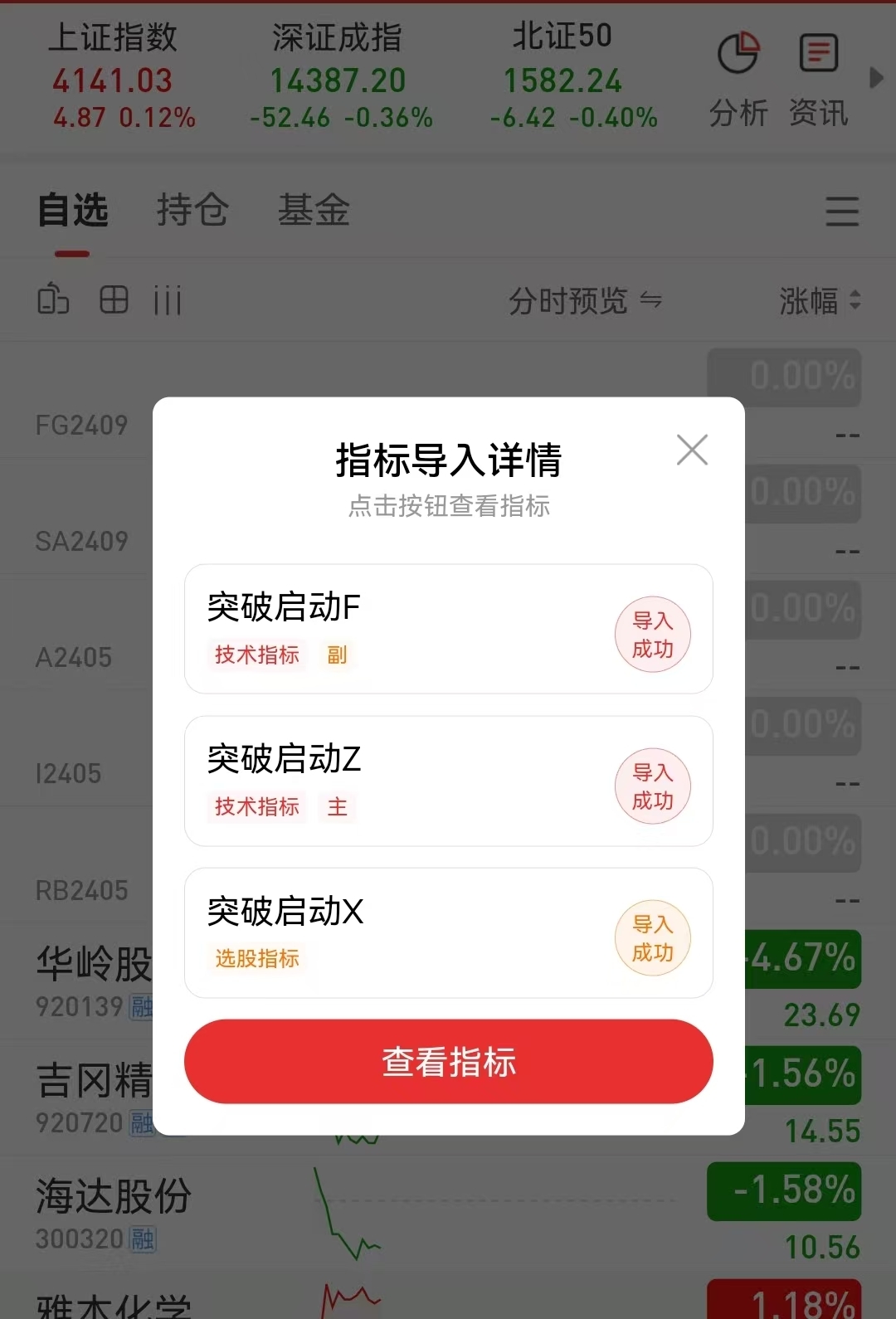Toggle the 分时预览 view
Screen dimensions: 896x1319
click(x=585, y=300)
